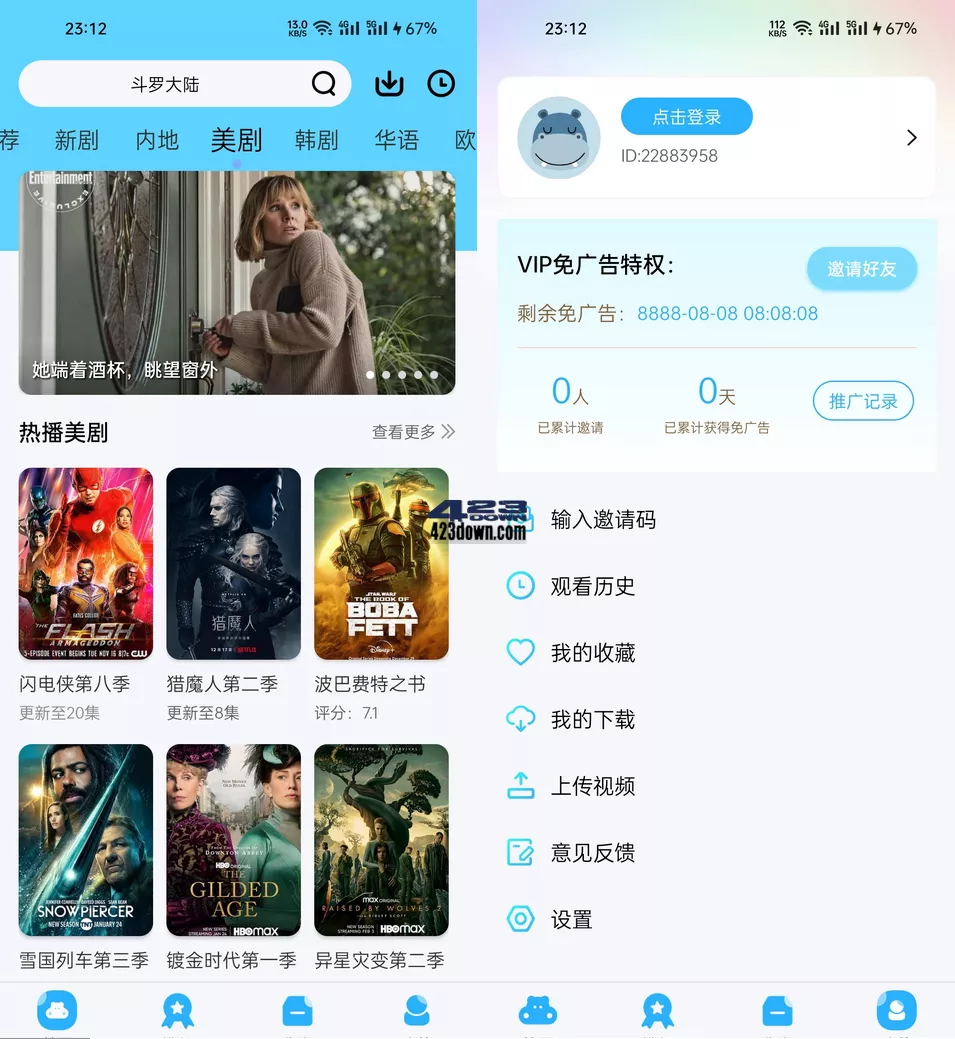Tap the profile icon in bottom navigation
This screenshot has height=1039, width=955.
[x=417, y=1010]
